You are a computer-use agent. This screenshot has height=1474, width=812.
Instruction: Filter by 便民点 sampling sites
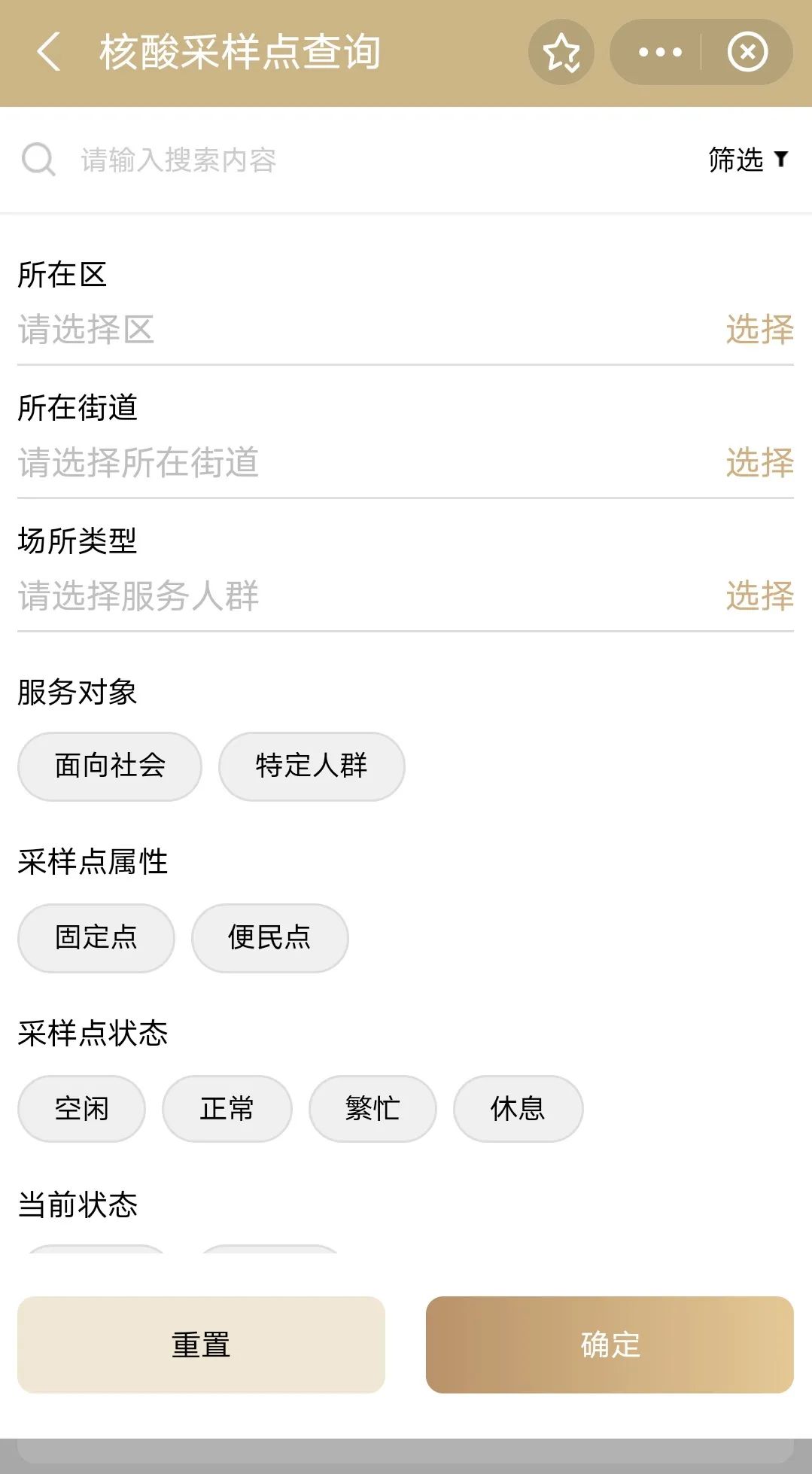pyautogui.click(x=269, y=938)
